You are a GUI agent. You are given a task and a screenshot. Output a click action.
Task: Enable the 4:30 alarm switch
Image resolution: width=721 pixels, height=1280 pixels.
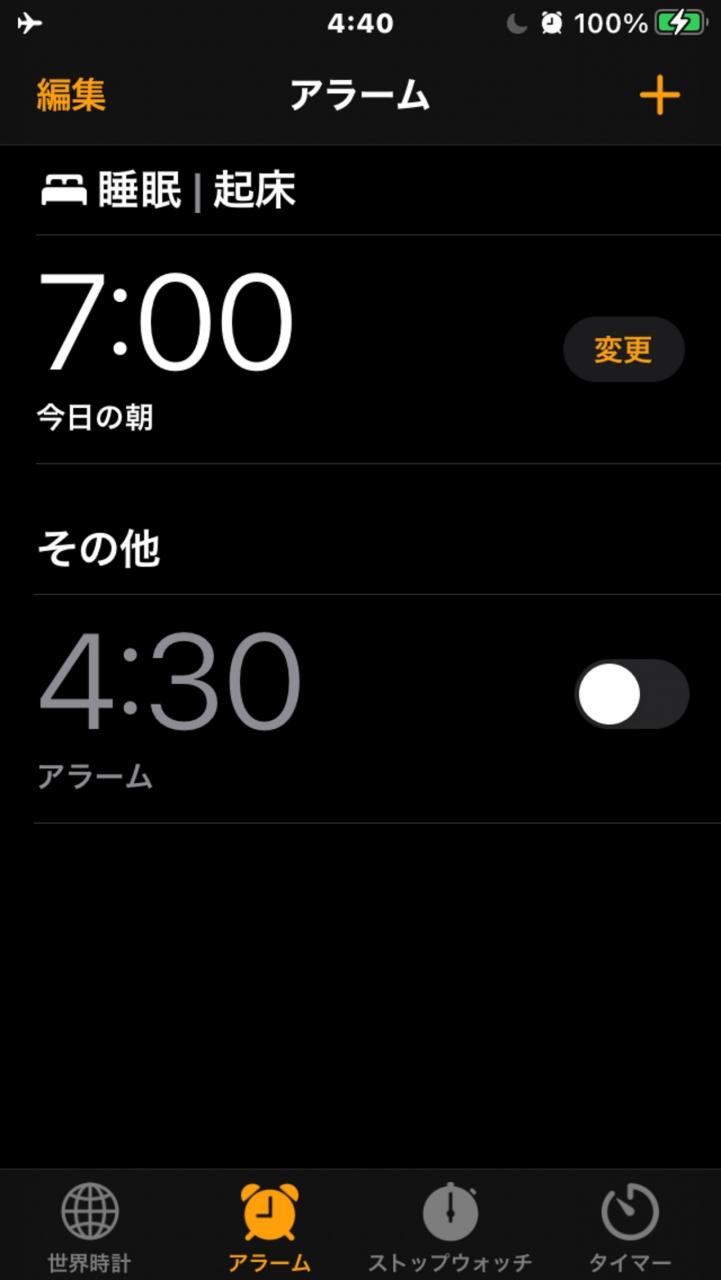pos(631,694)
